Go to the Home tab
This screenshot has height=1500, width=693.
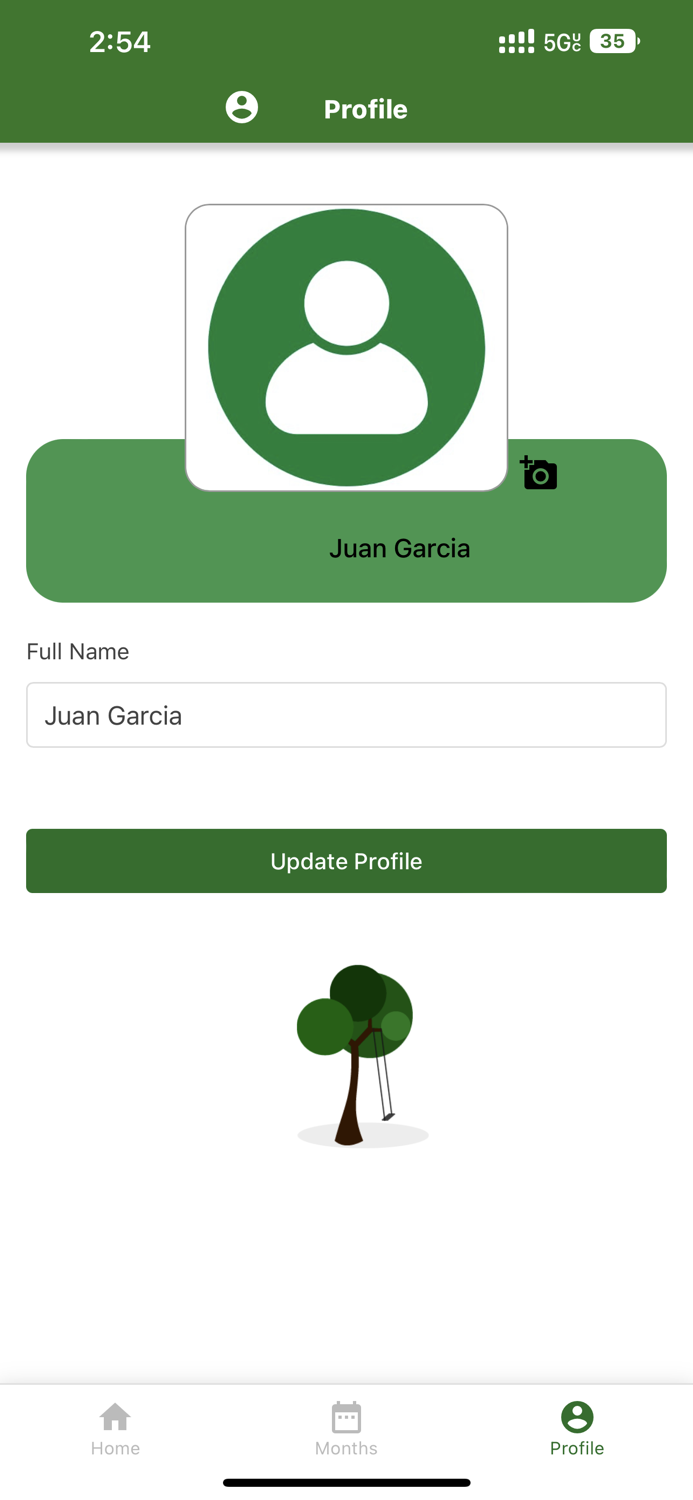click(115, 1429)
